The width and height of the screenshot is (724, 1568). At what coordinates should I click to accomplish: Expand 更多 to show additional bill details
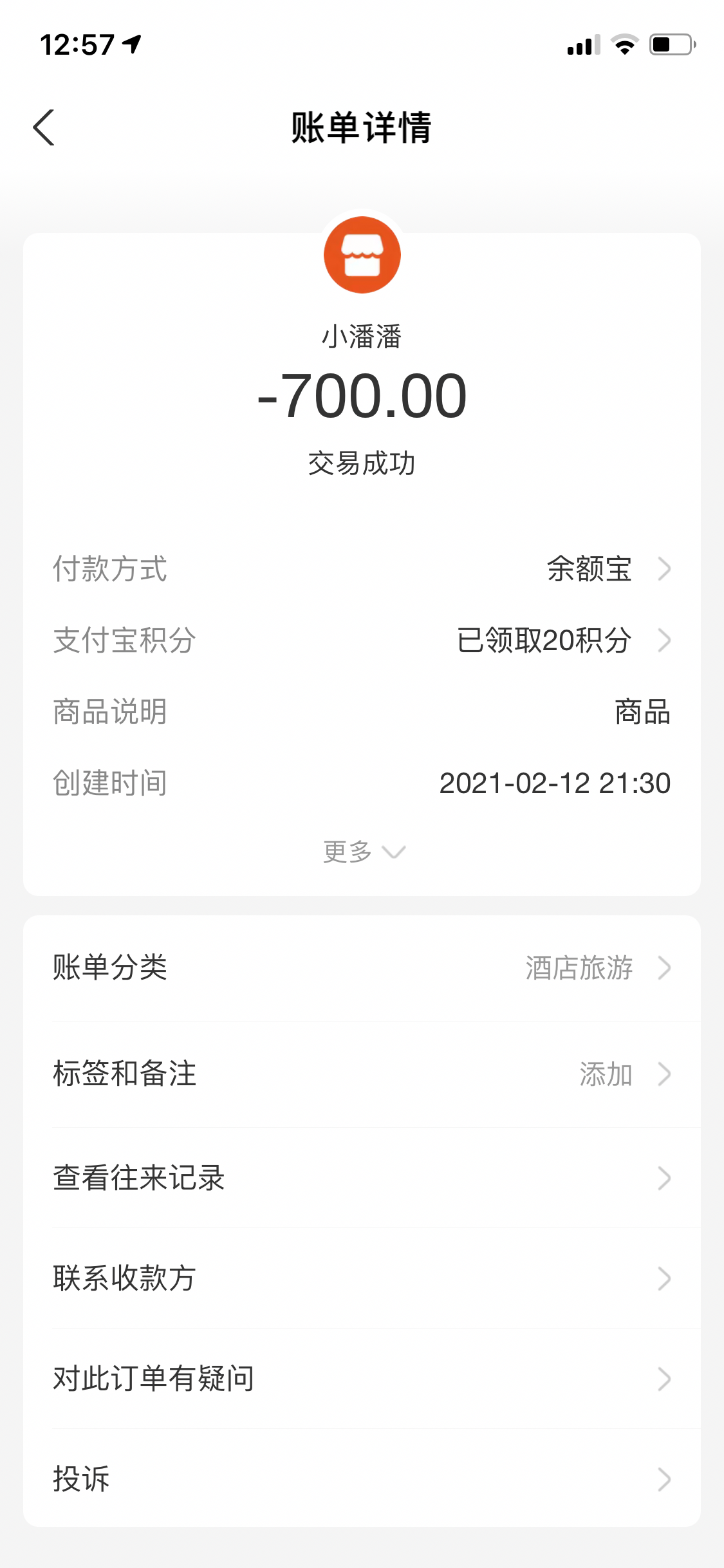[x=362, y=851]
